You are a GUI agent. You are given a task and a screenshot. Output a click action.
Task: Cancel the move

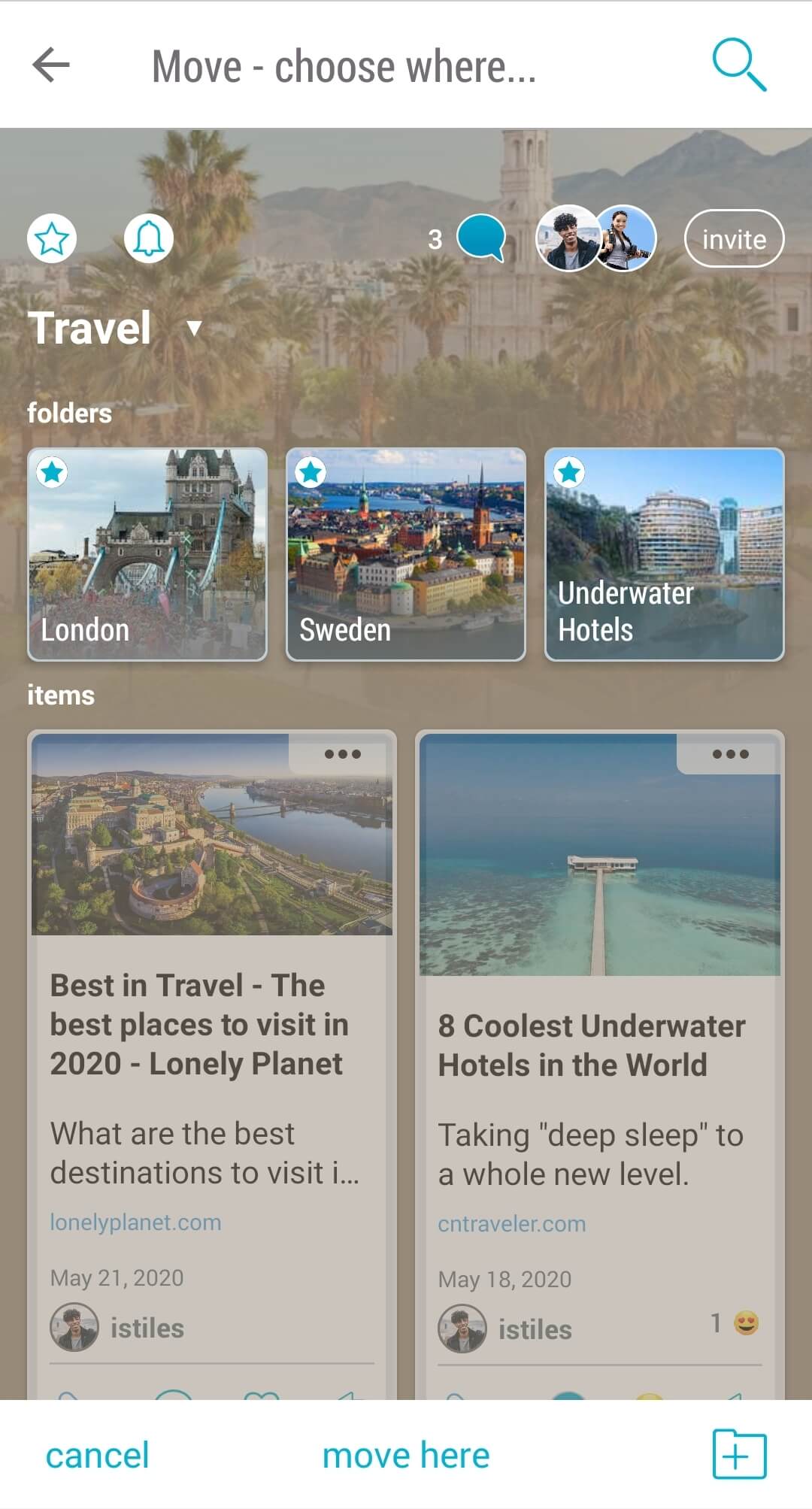(97, 1456)
